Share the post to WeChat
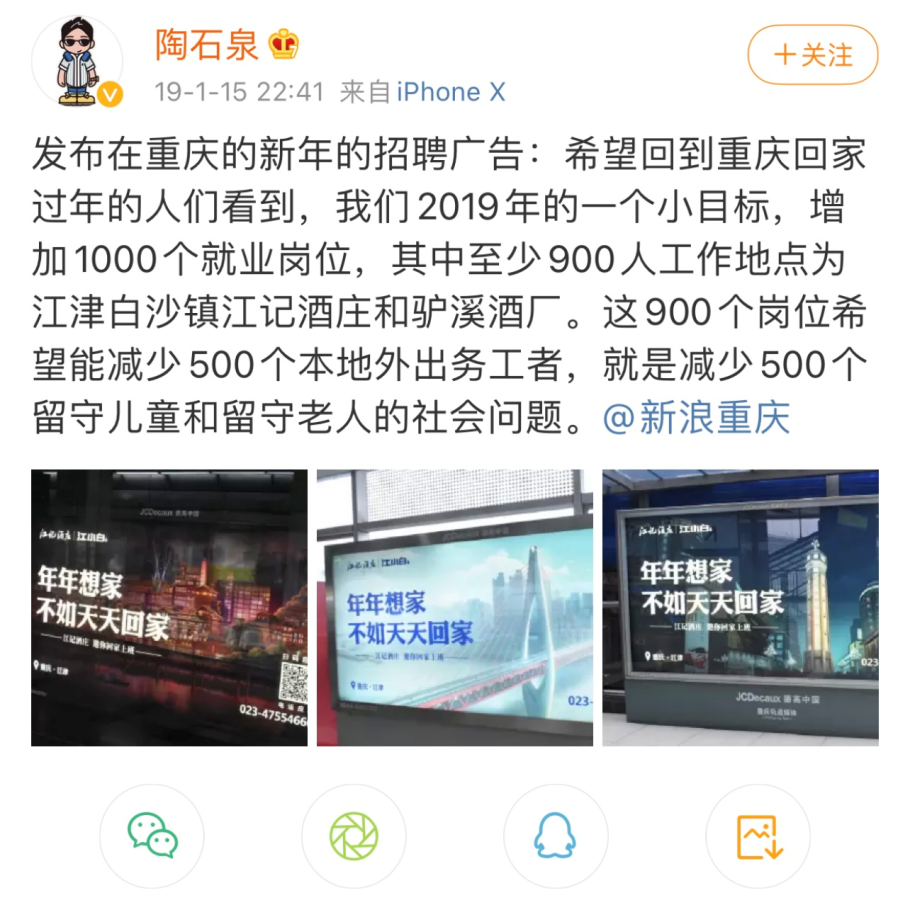The width and height of the screenshot is (910, 917). [152, 836]
